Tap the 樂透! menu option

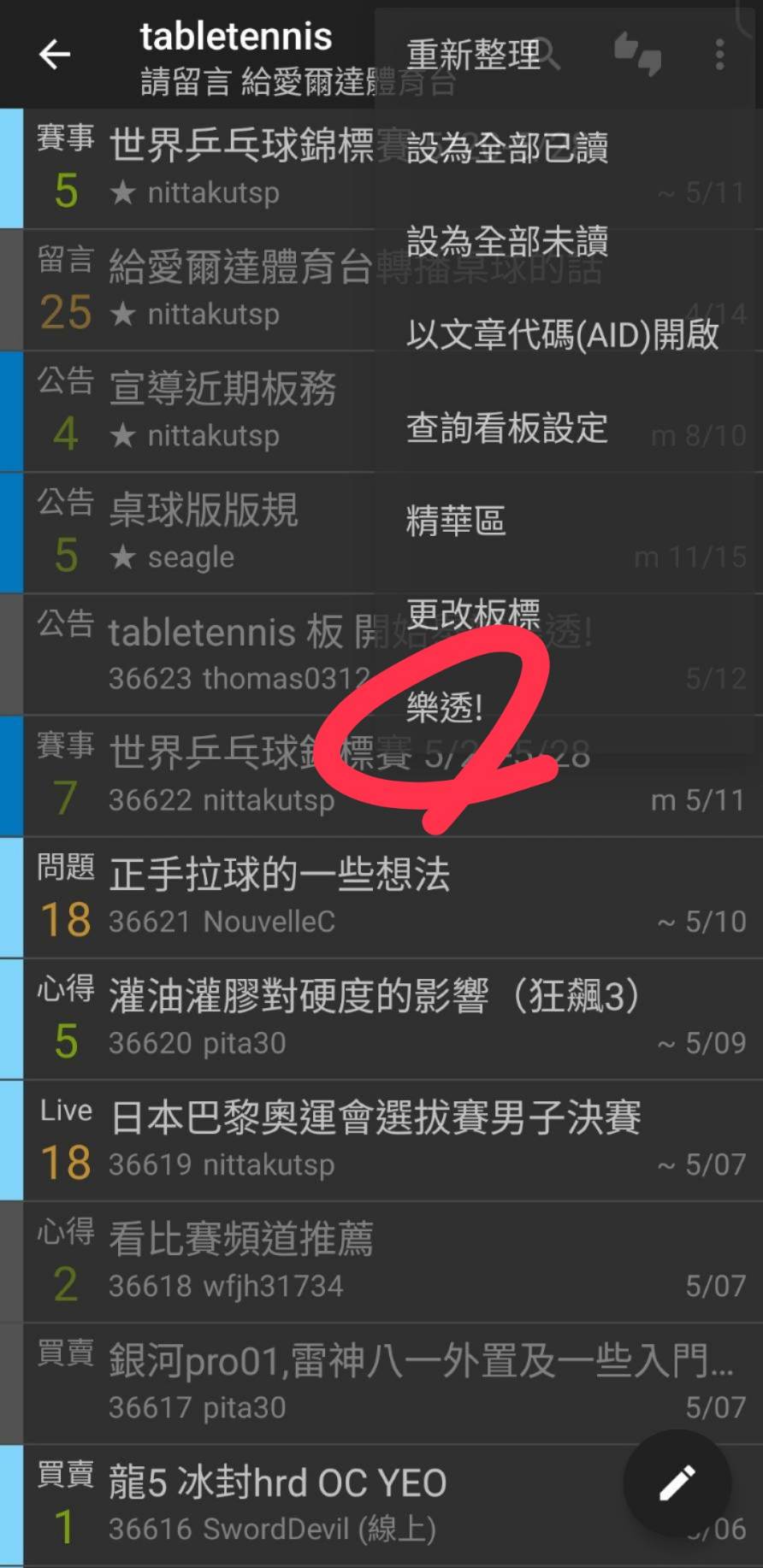coord(568,707)
